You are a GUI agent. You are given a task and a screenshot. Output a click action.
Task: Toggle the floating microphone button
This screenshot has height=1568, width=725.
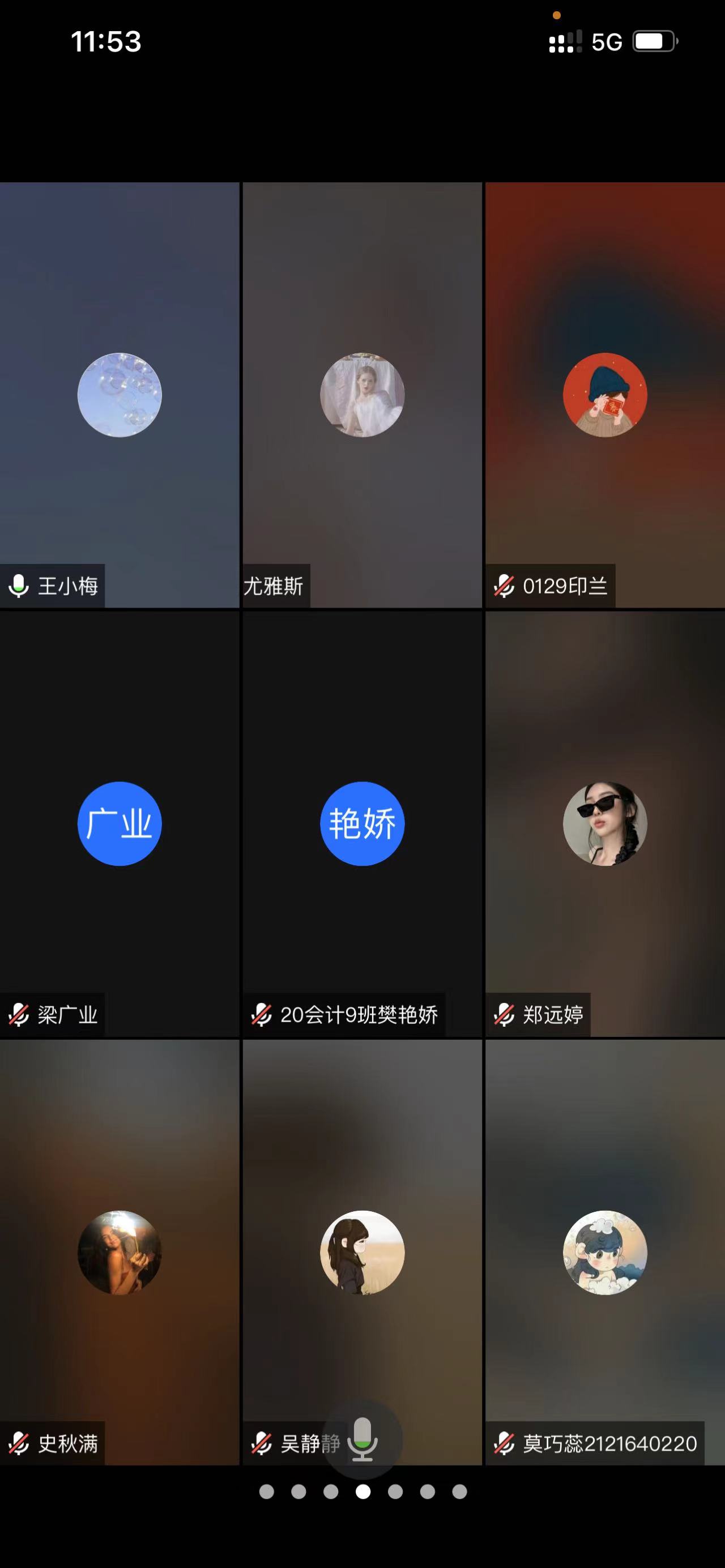362,1439
